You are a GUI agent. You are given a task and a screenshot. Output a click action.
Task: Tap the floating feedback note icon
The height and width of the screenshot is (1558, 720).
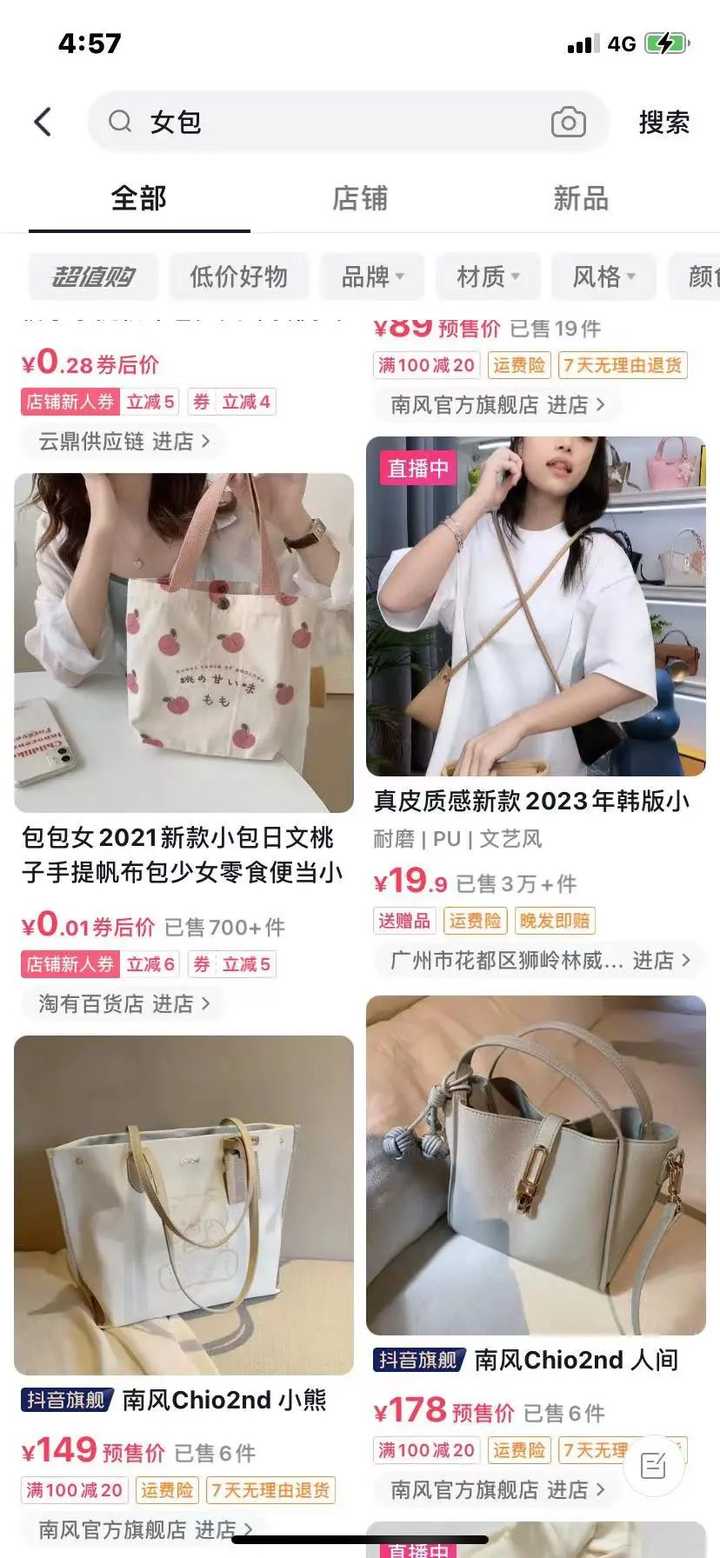653,1466
